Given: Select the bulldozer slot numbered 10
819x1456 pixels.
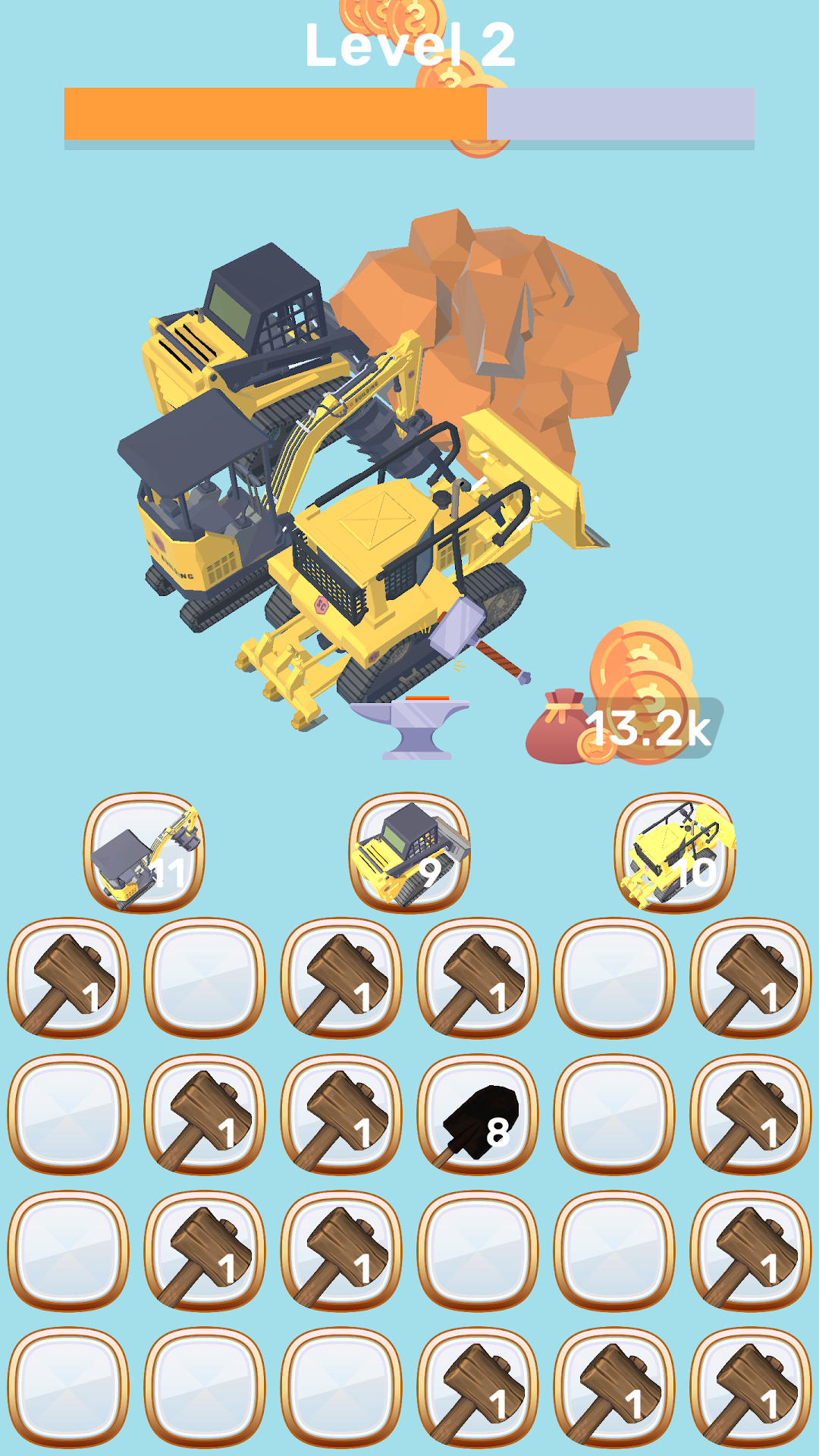Looking at the screenshot, I should coord(675,853).
